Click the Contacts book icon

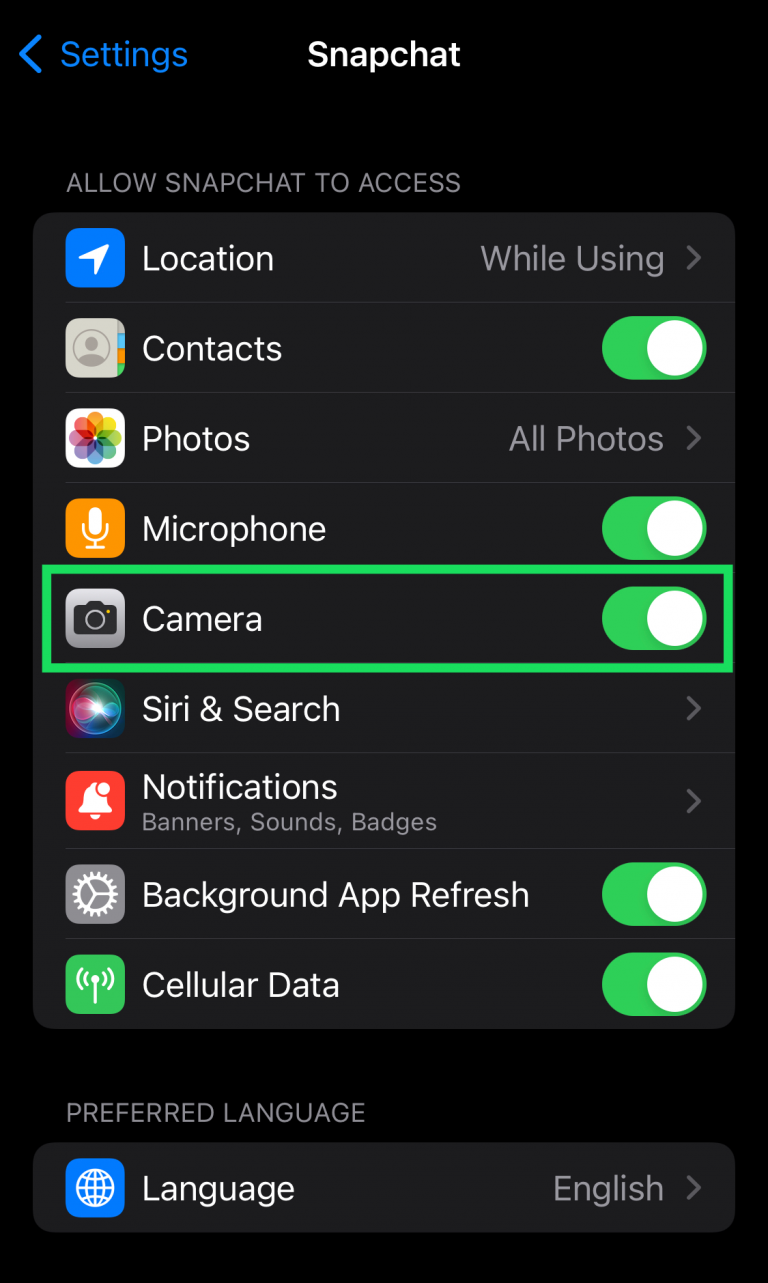point(94,348)
